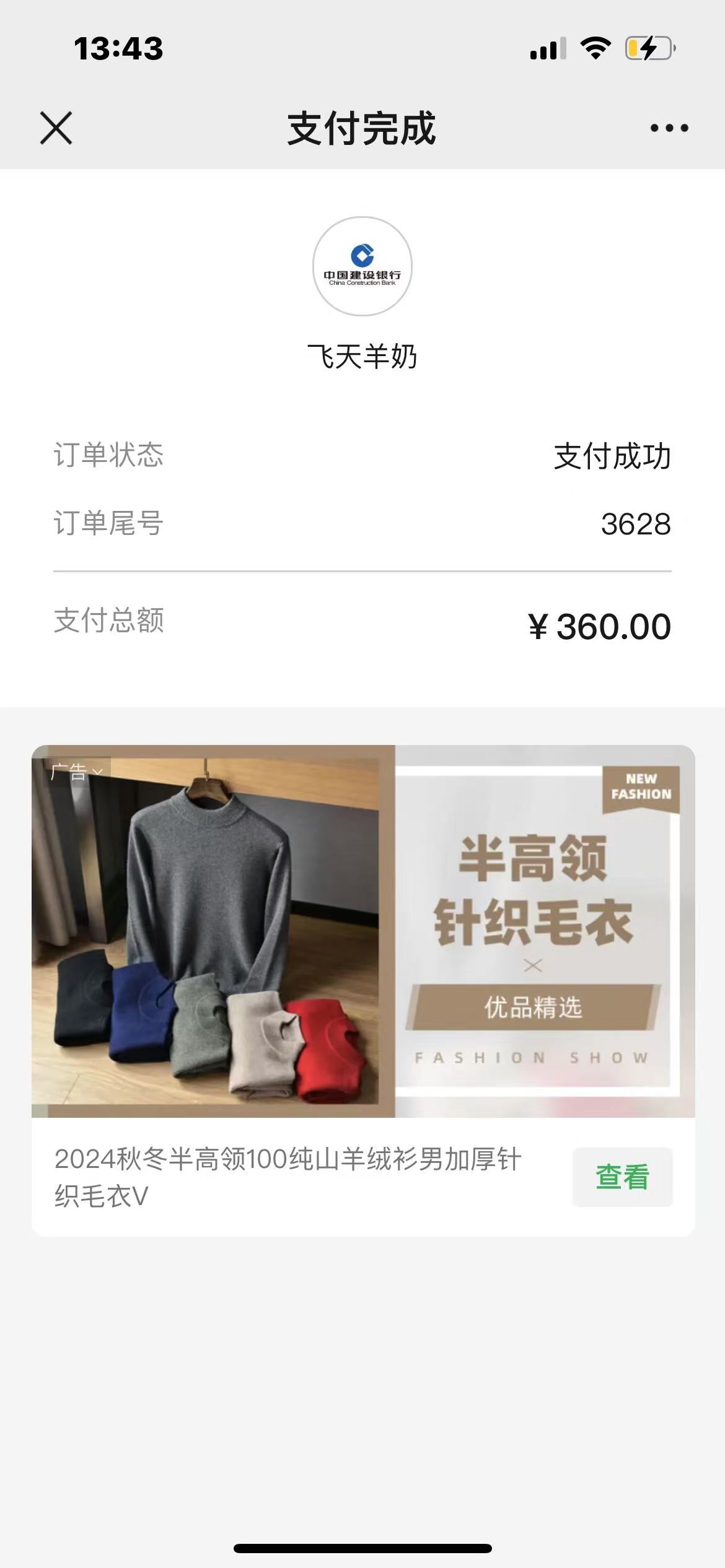
Task: Open the three-dot overflow menu
Action: 669,128
